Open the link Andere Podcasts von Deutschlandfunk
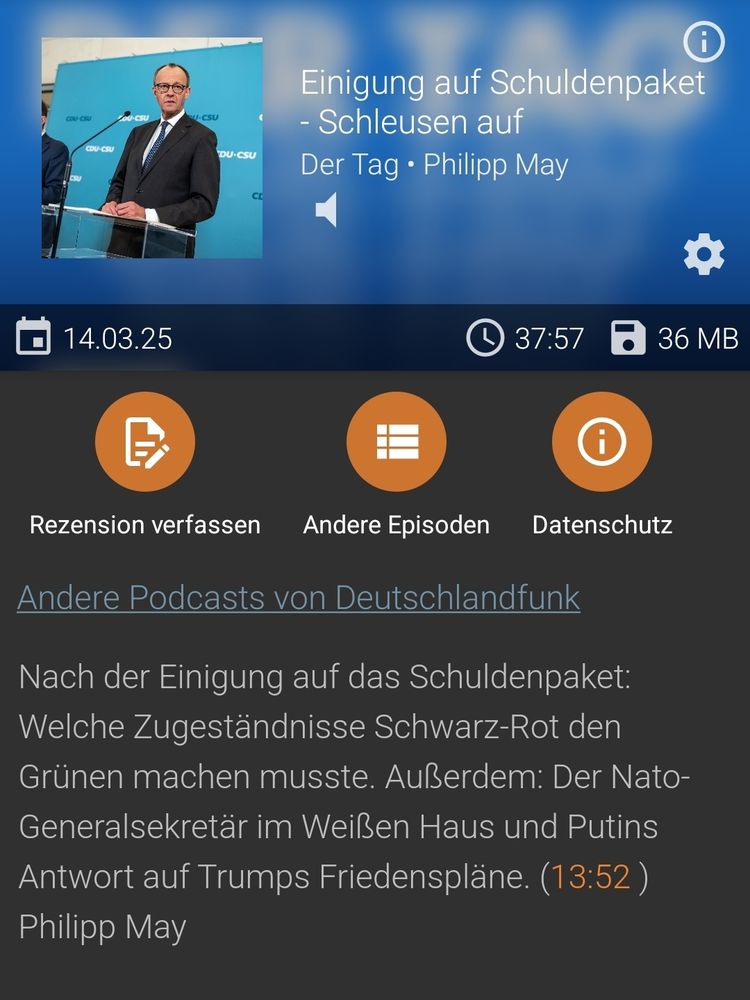Screen dimensions: 750x1000 (x=296, y=597)
